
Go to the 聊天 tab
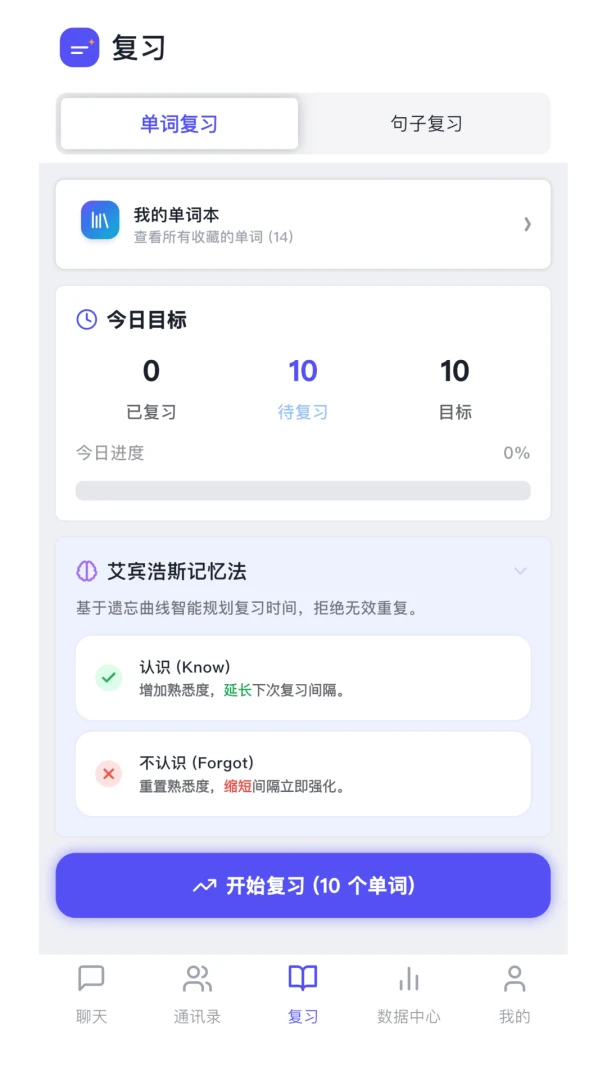(x=92, y=994)
